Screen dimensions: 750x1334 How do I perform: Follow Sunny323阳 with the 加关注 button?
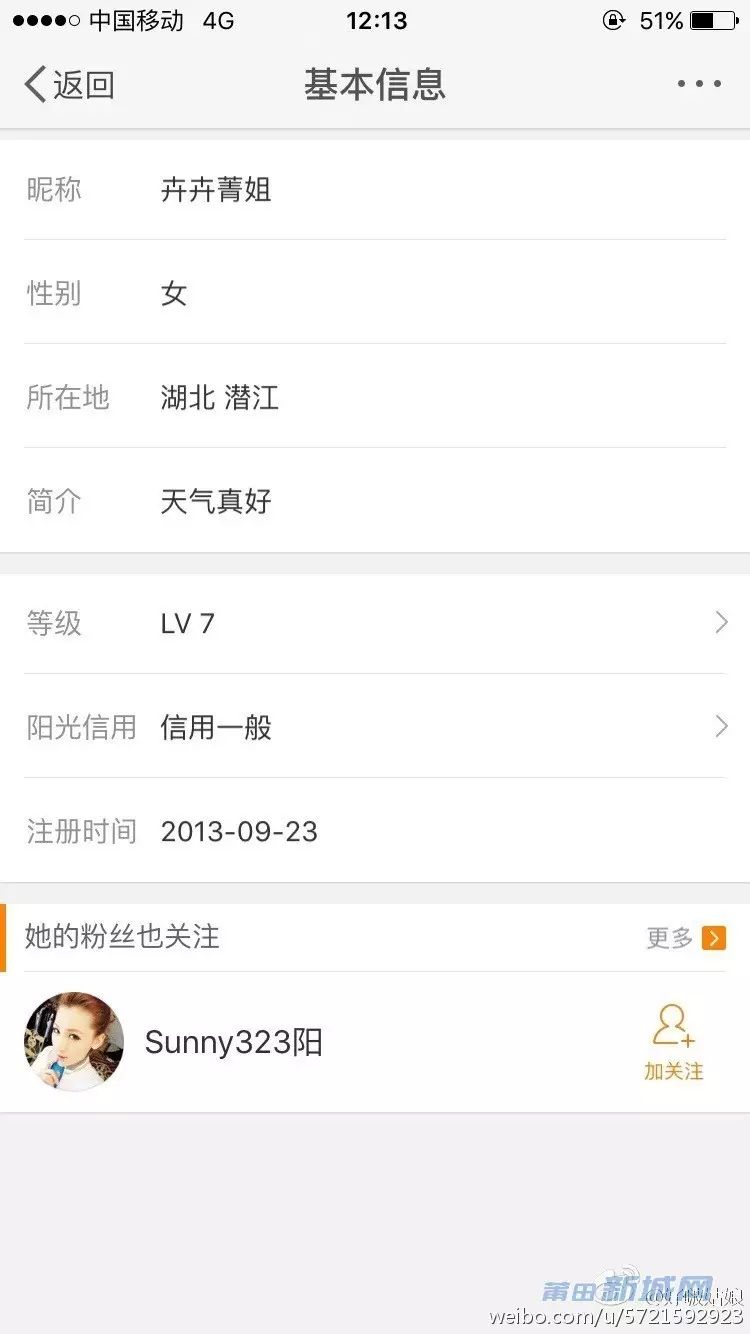673,1043
